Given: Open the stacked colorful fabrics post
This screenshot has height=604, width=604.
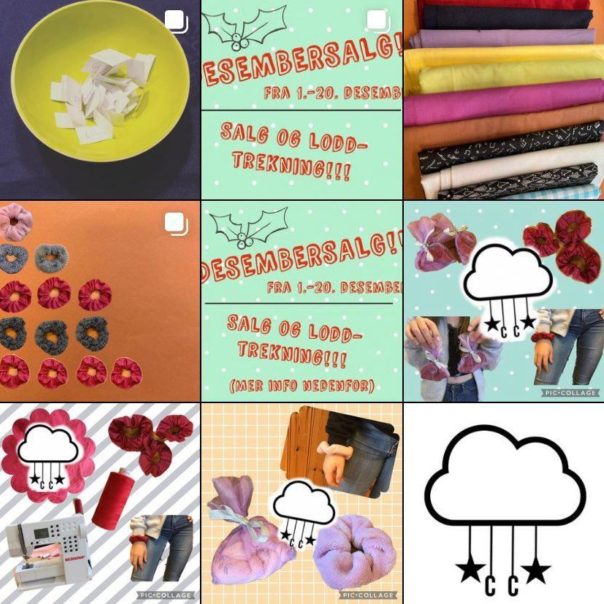Looking at the screenshot, I should click(503, 100).
